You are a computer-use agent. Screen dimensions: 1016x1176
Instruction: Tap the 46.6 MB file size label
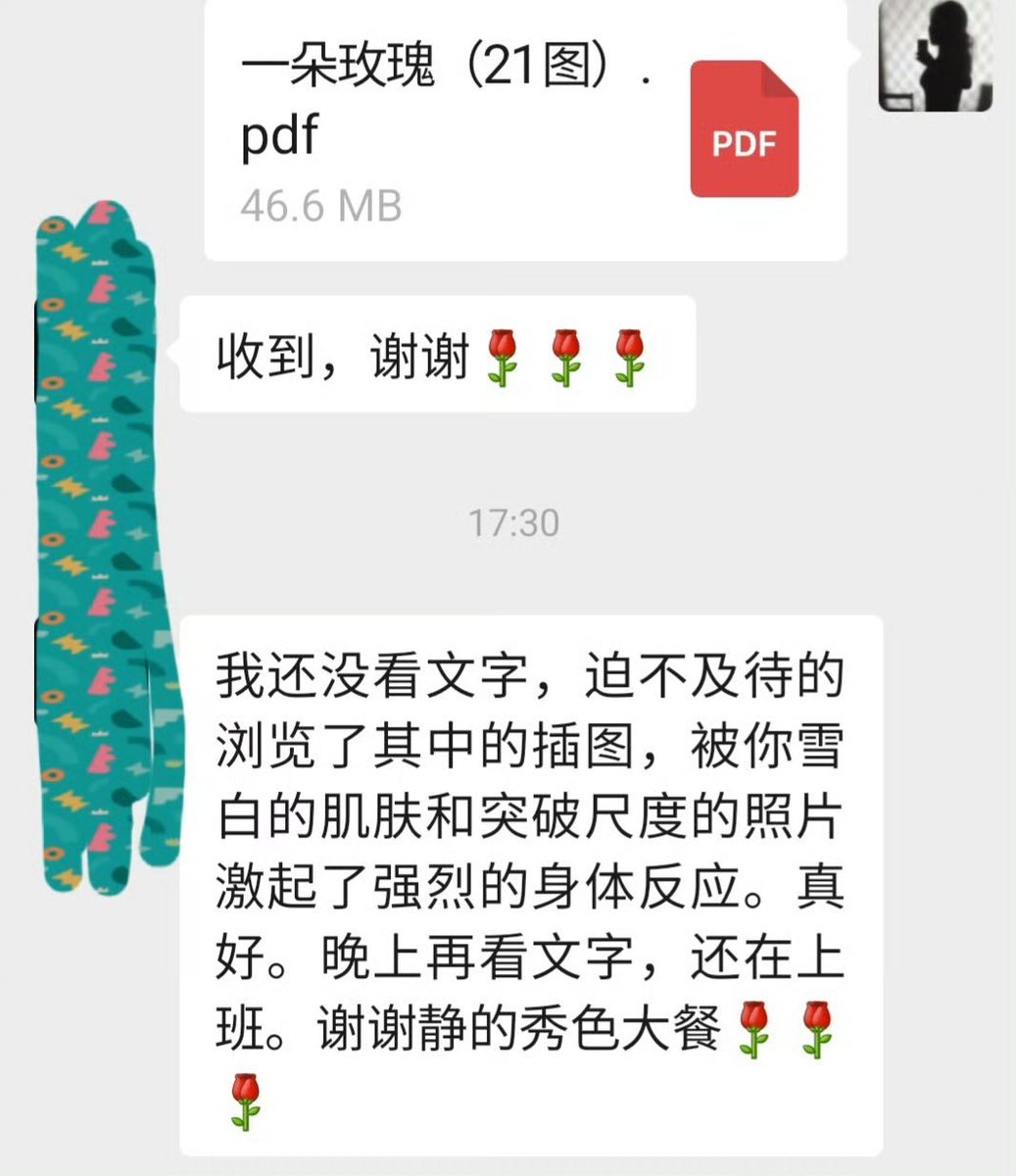click(x=322, y=206)
